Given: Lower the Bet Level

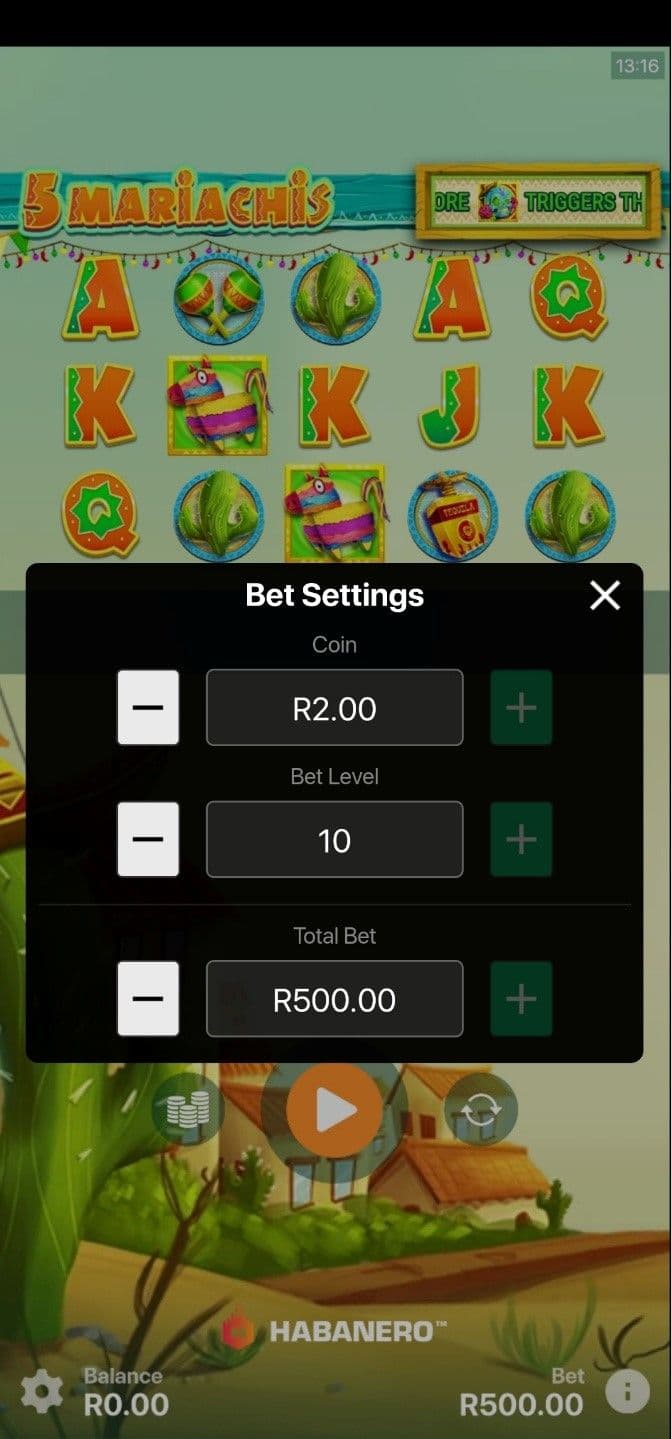Looking at the screenshot, I should point(148,840).
